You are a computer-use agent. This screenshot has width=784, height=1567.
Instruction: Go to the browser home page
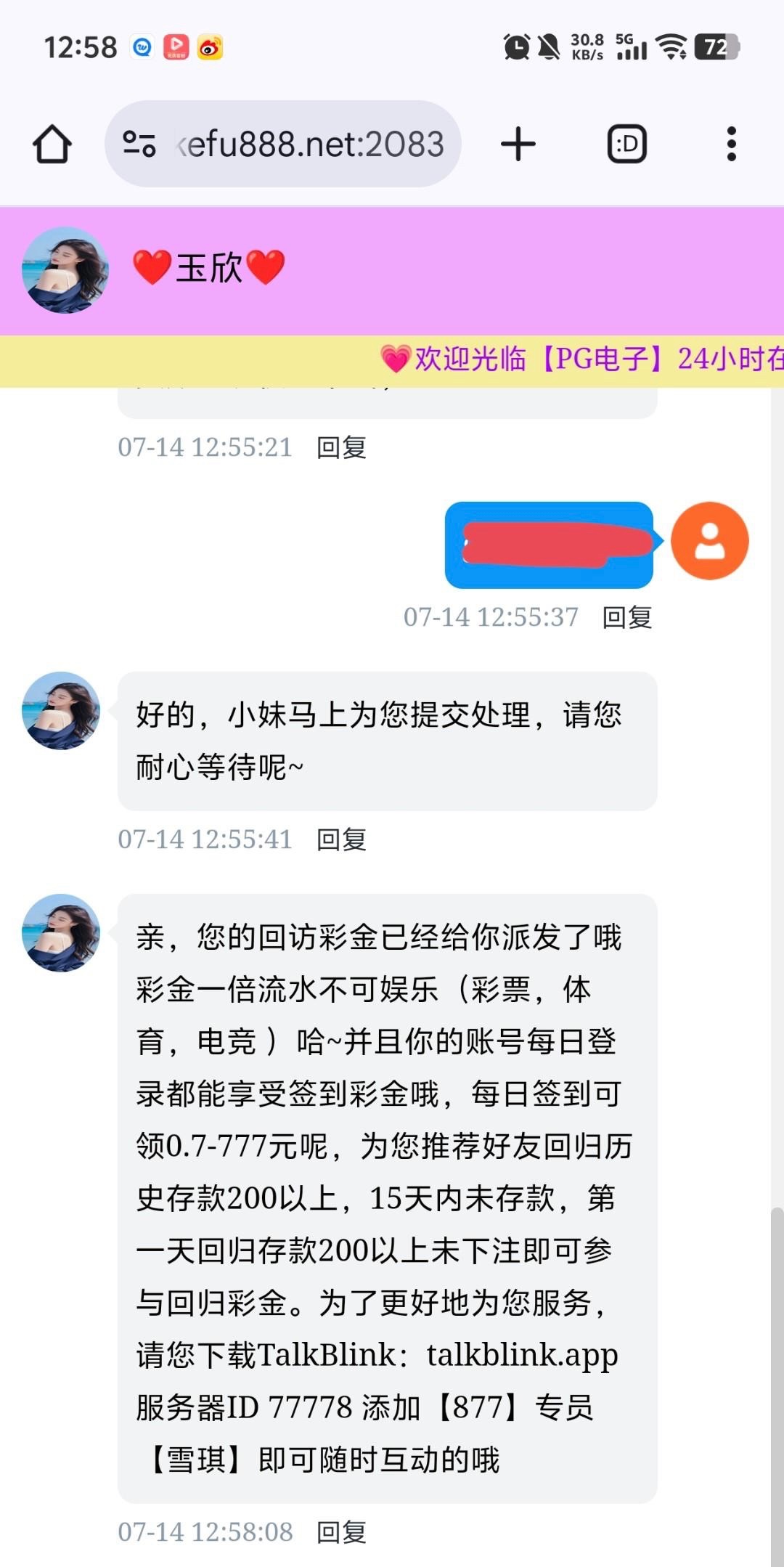tap(52, 144)
